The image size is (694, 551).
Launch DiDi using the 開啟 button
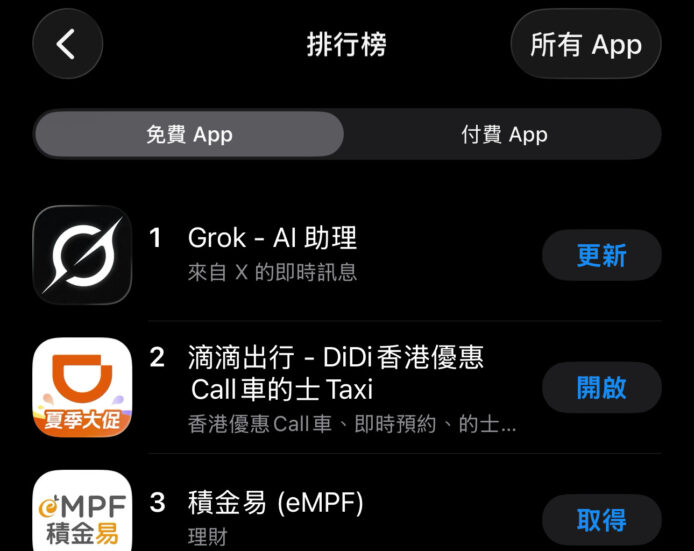click(601, 388)
